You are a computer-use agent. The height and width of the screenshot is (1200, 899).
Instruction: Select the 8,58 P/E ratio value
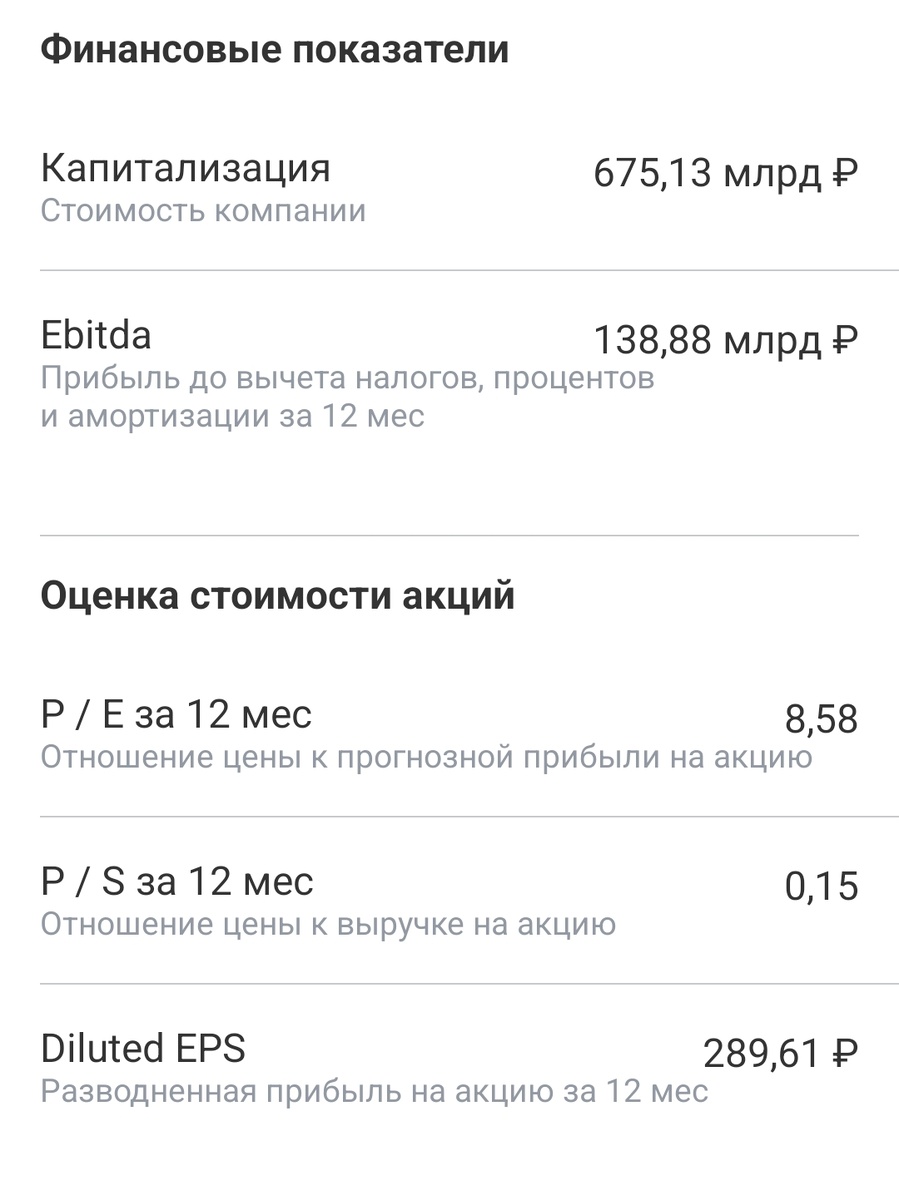(x=822, y=715)
